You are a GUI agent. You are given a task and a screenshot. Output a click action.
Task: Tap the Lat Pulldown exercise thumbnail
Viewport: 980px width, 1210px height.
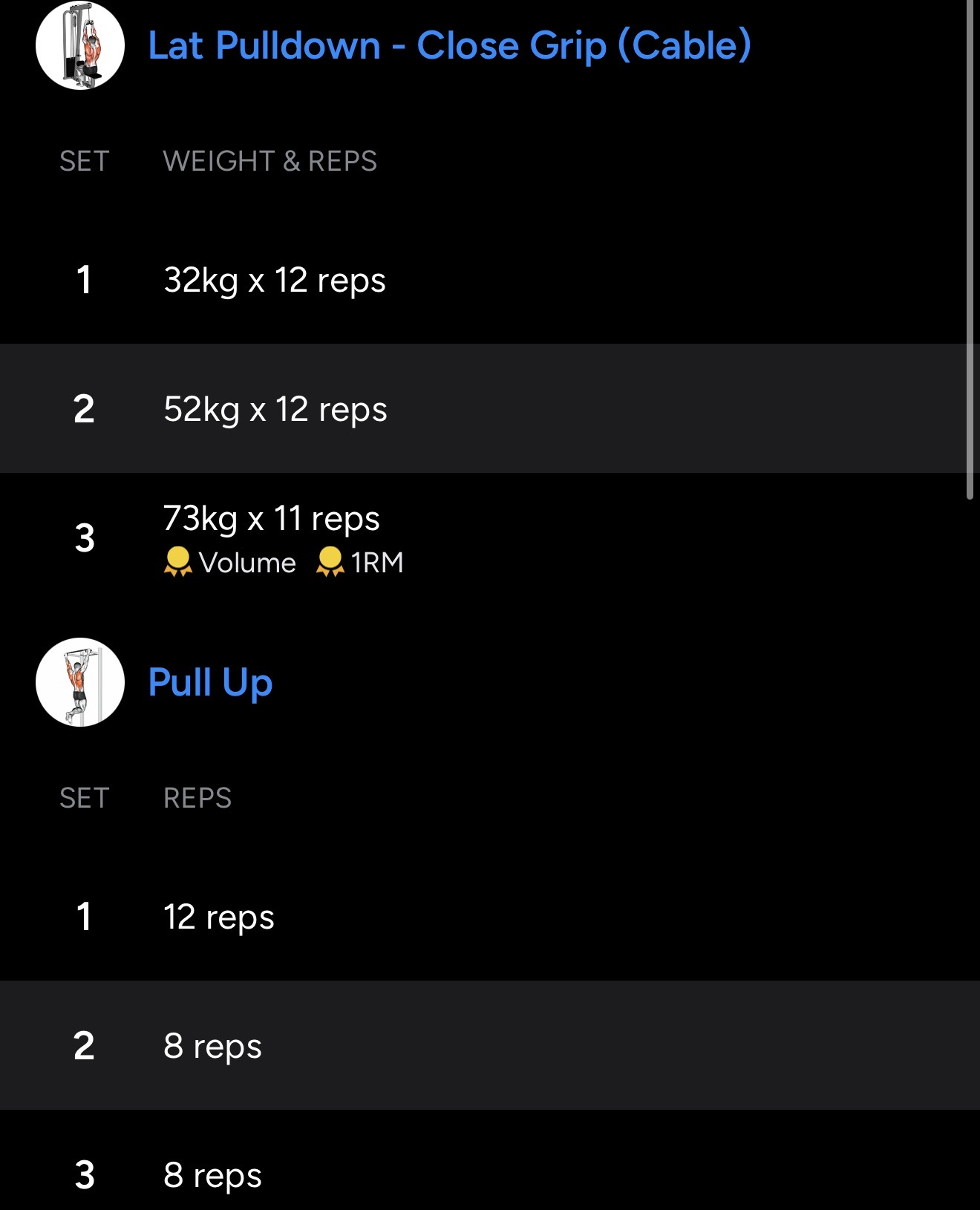coord(80,46)
